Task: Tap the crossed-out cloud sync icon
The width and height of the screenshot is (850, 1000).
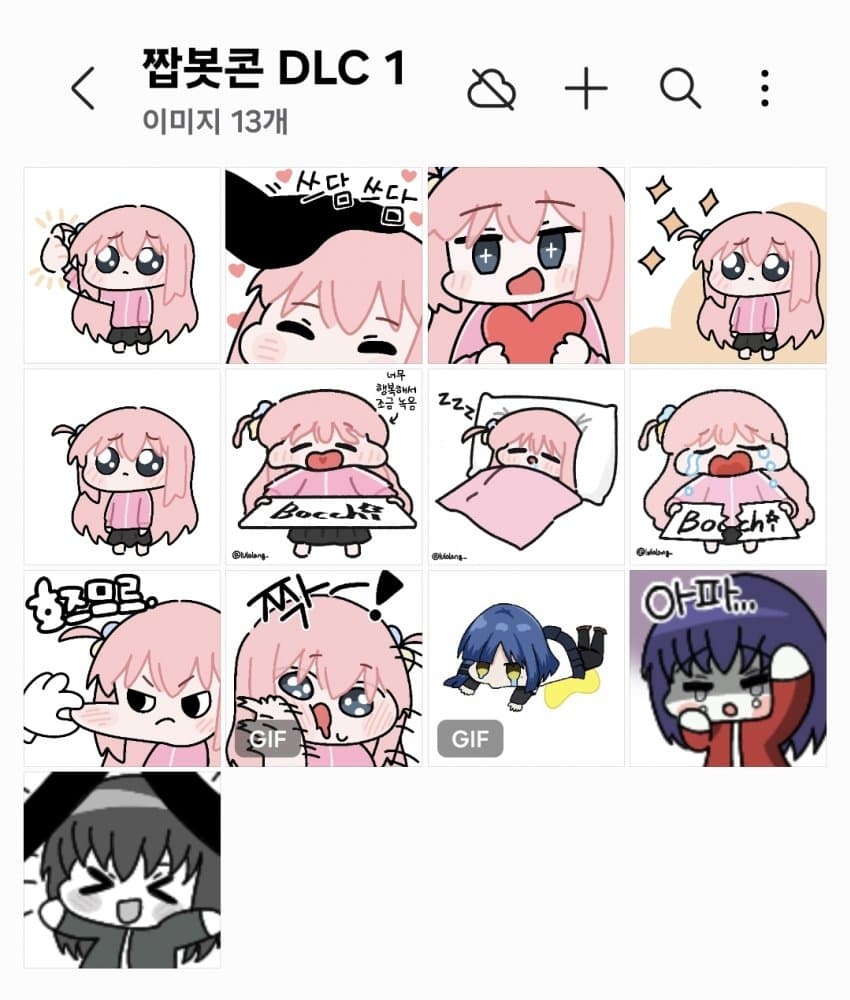Action: (491, 90)
